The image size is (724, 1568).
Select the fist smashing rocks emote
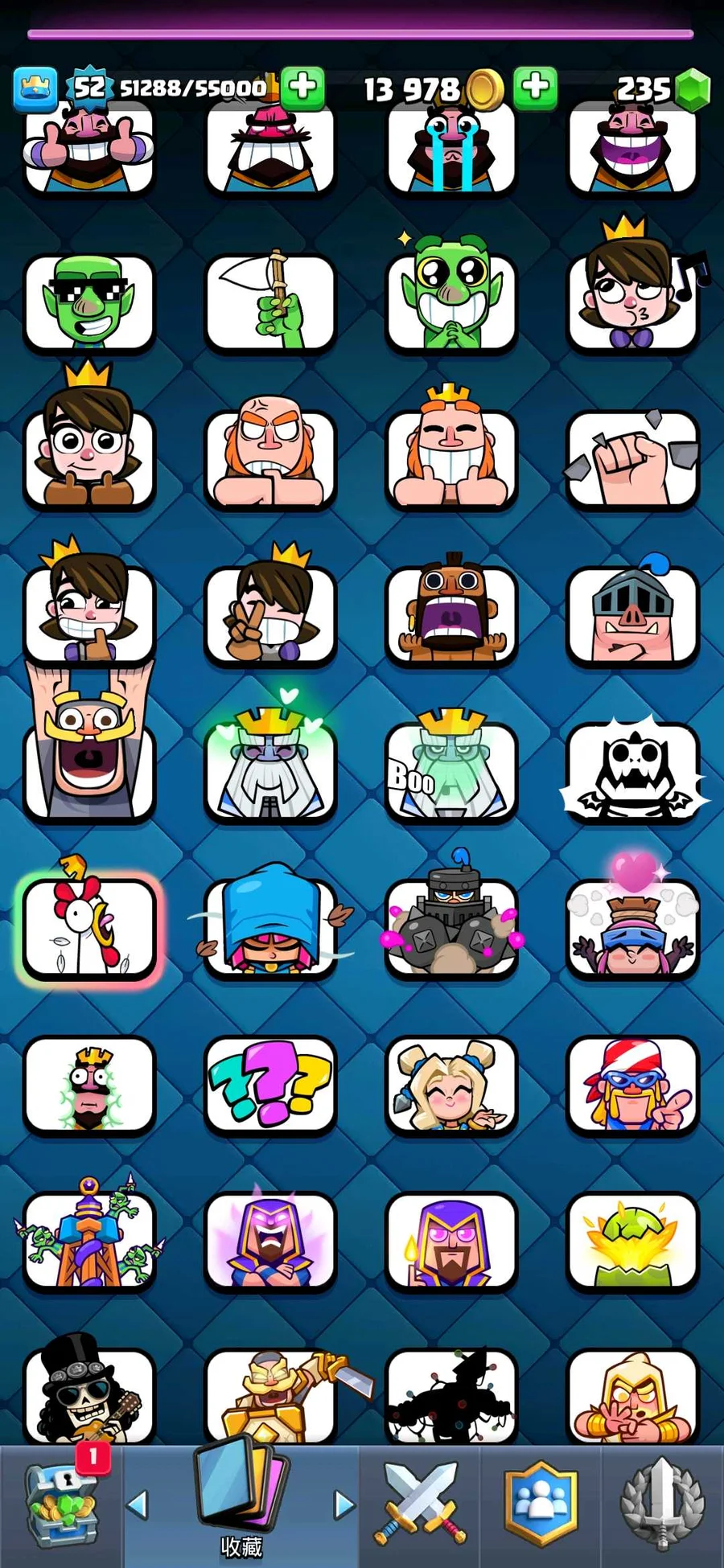pos(632,458)
